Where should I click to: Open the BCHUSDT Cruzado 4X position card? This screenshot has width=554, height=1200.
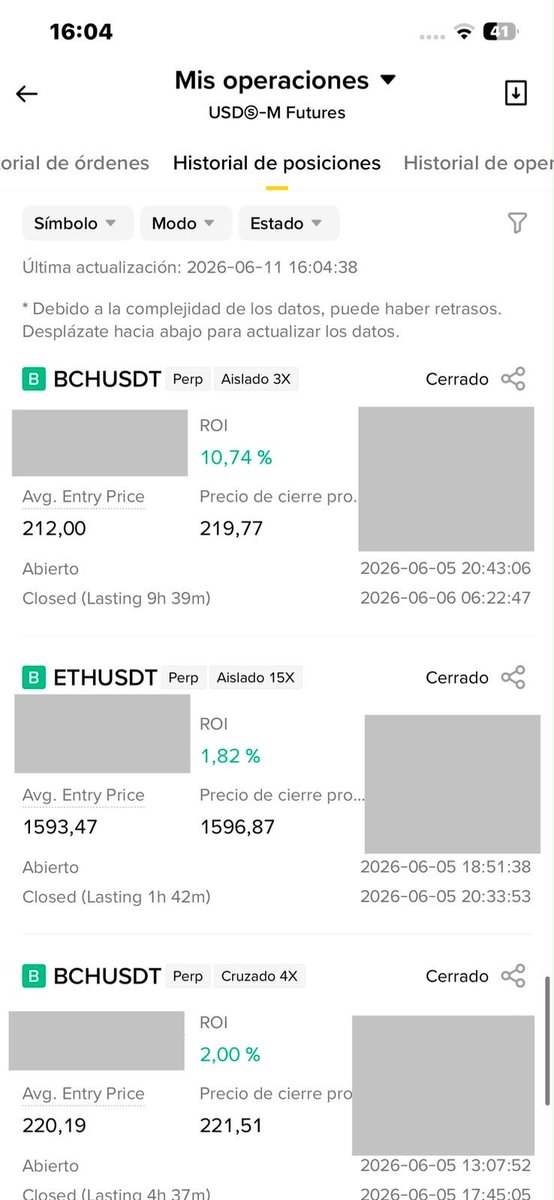pos(277,1078)
